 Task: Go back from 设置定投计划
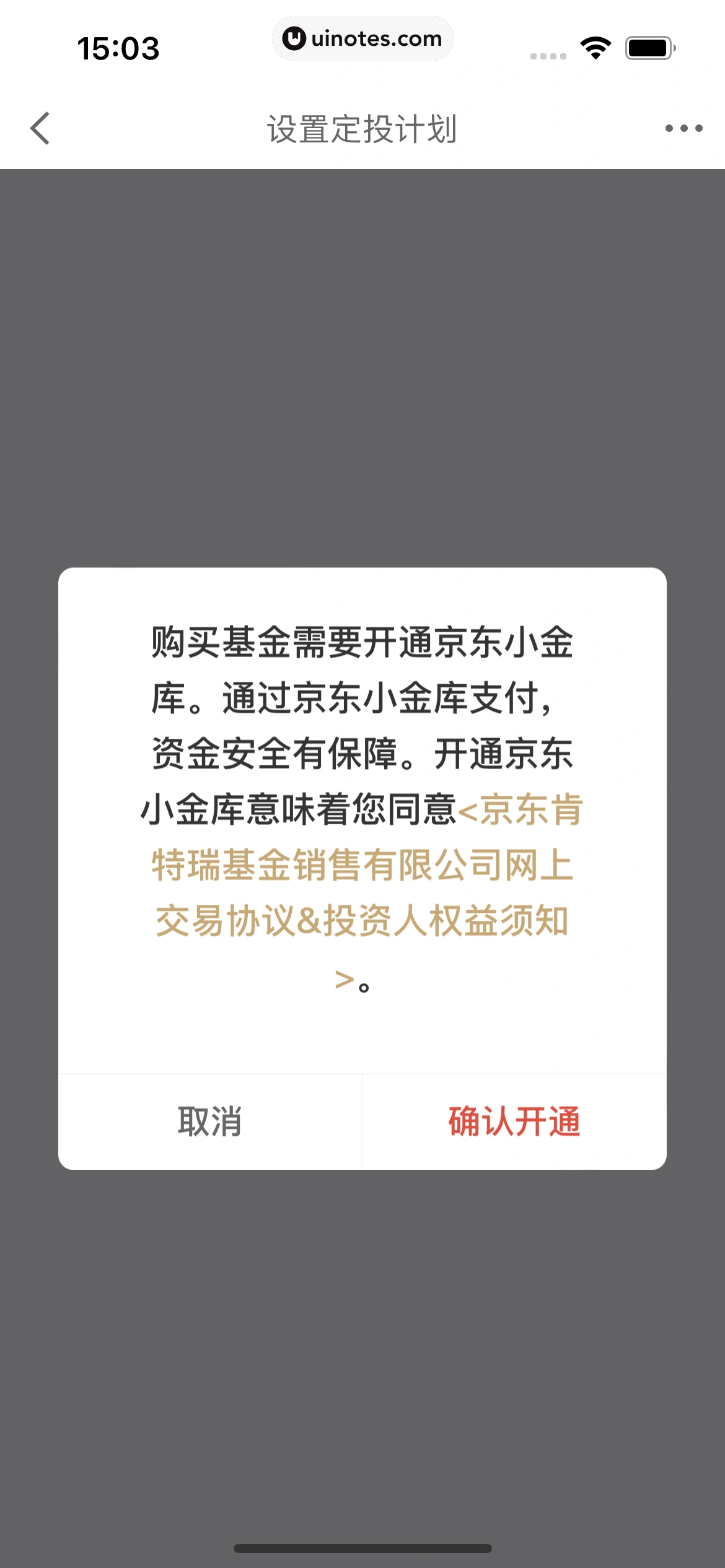coord(40,129)
